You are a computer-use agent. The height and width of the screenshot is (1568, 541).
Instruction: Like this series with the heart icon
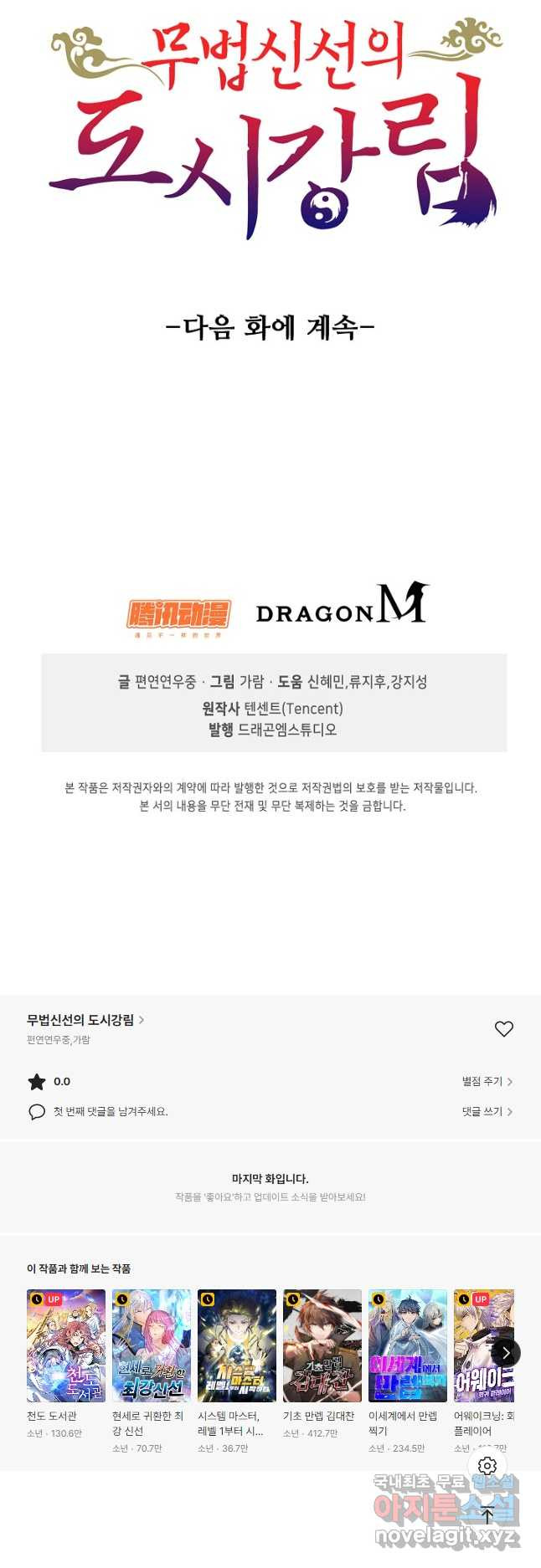coord(503,1029)
